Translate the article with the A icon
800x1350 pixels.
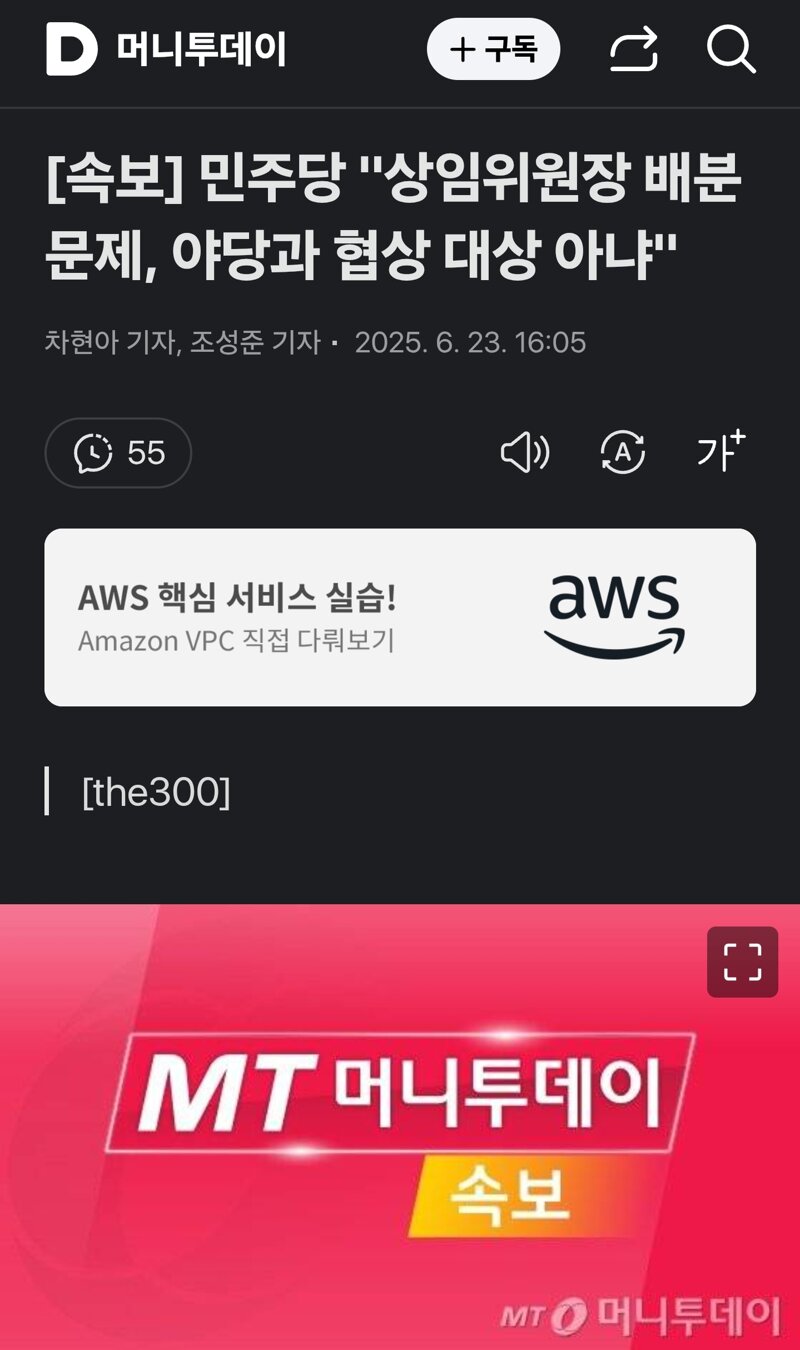click(x=622, y=454)
